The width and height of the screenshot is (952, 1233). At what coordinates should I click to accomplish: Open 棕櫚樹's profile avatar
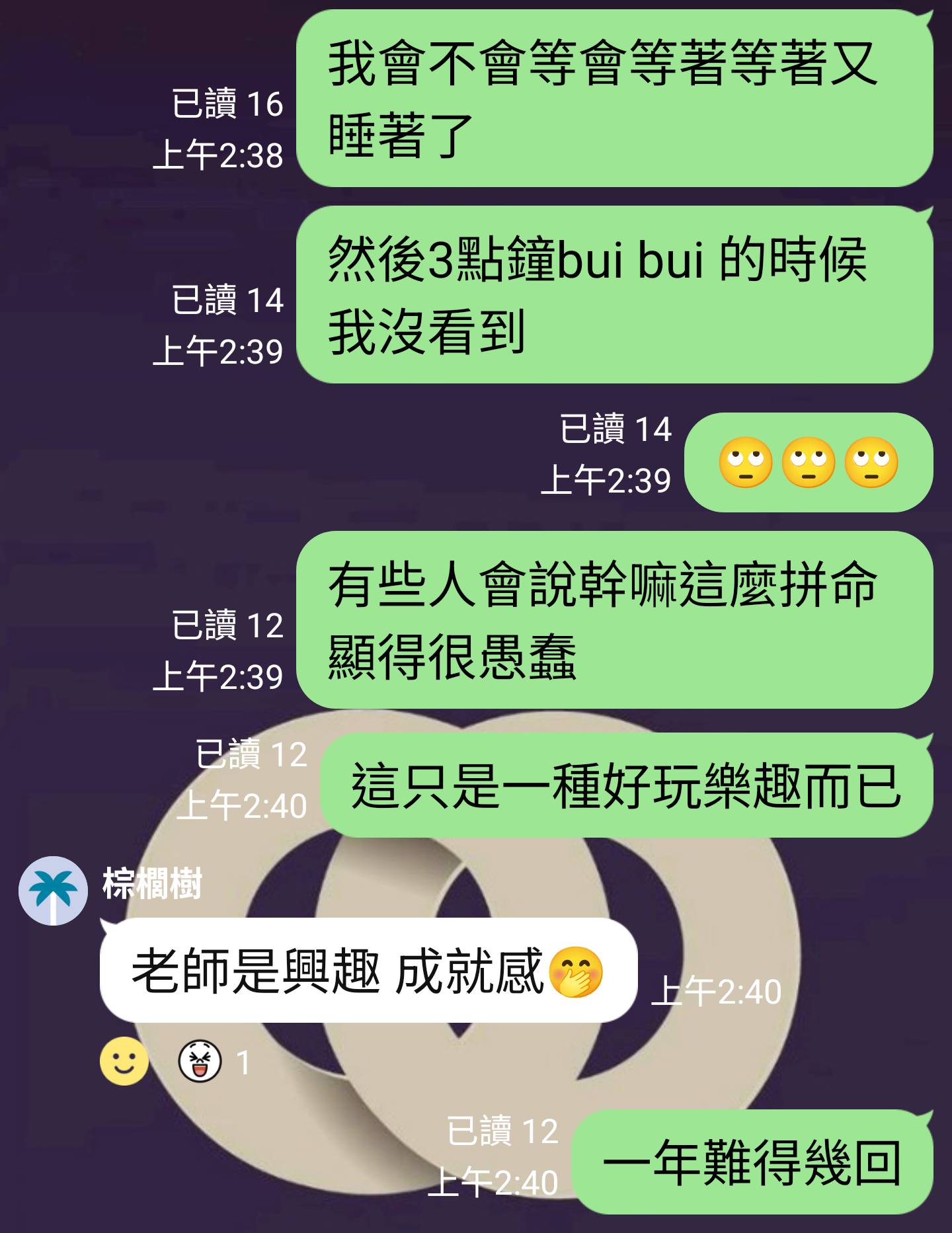53,891
